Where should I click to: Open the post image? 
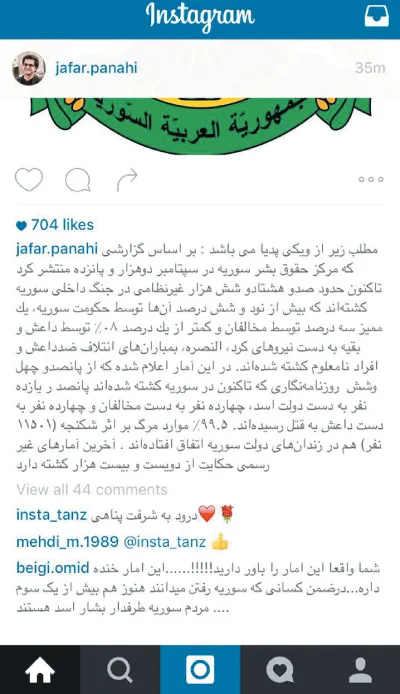click(x=200, y=126)
